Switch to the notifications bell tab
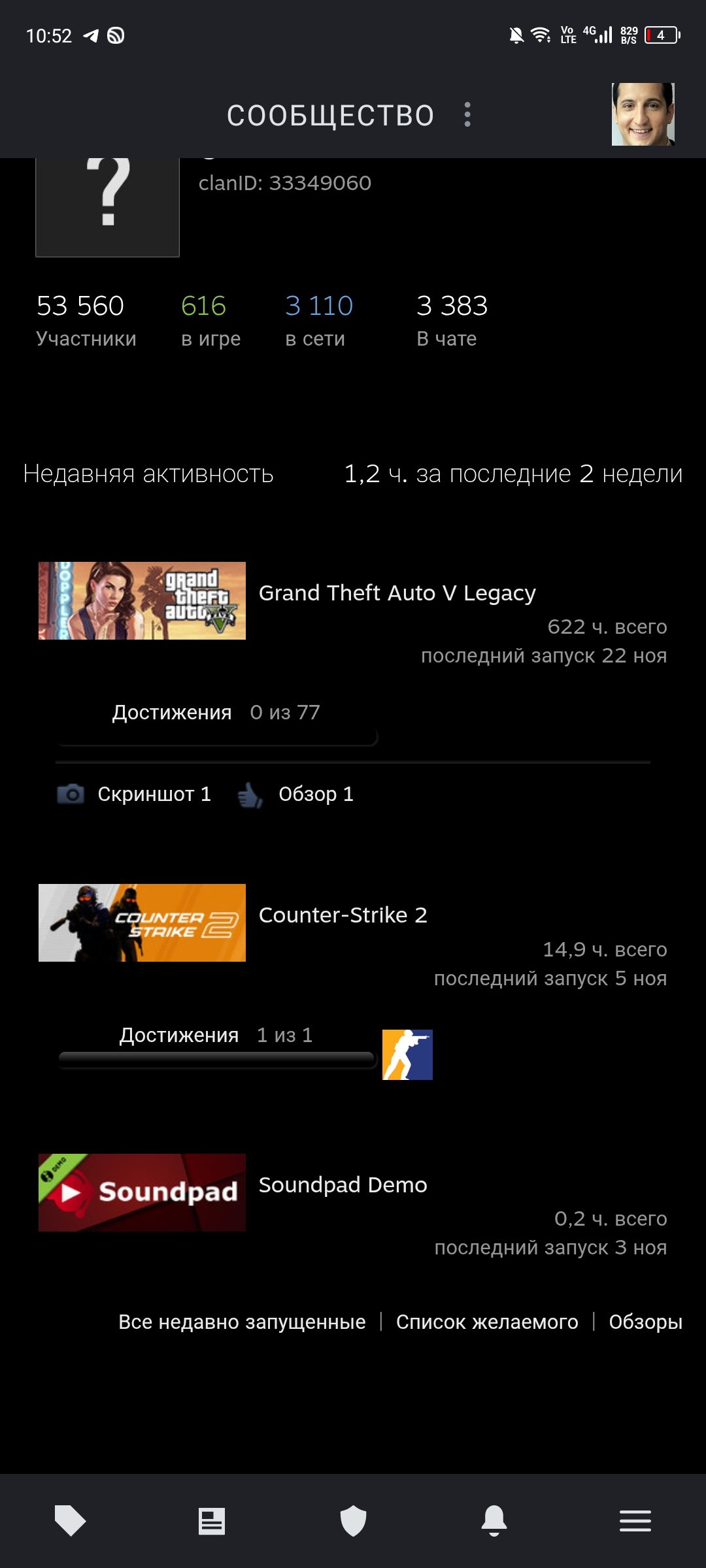The image size is (706, 1568). [494, 1521]
